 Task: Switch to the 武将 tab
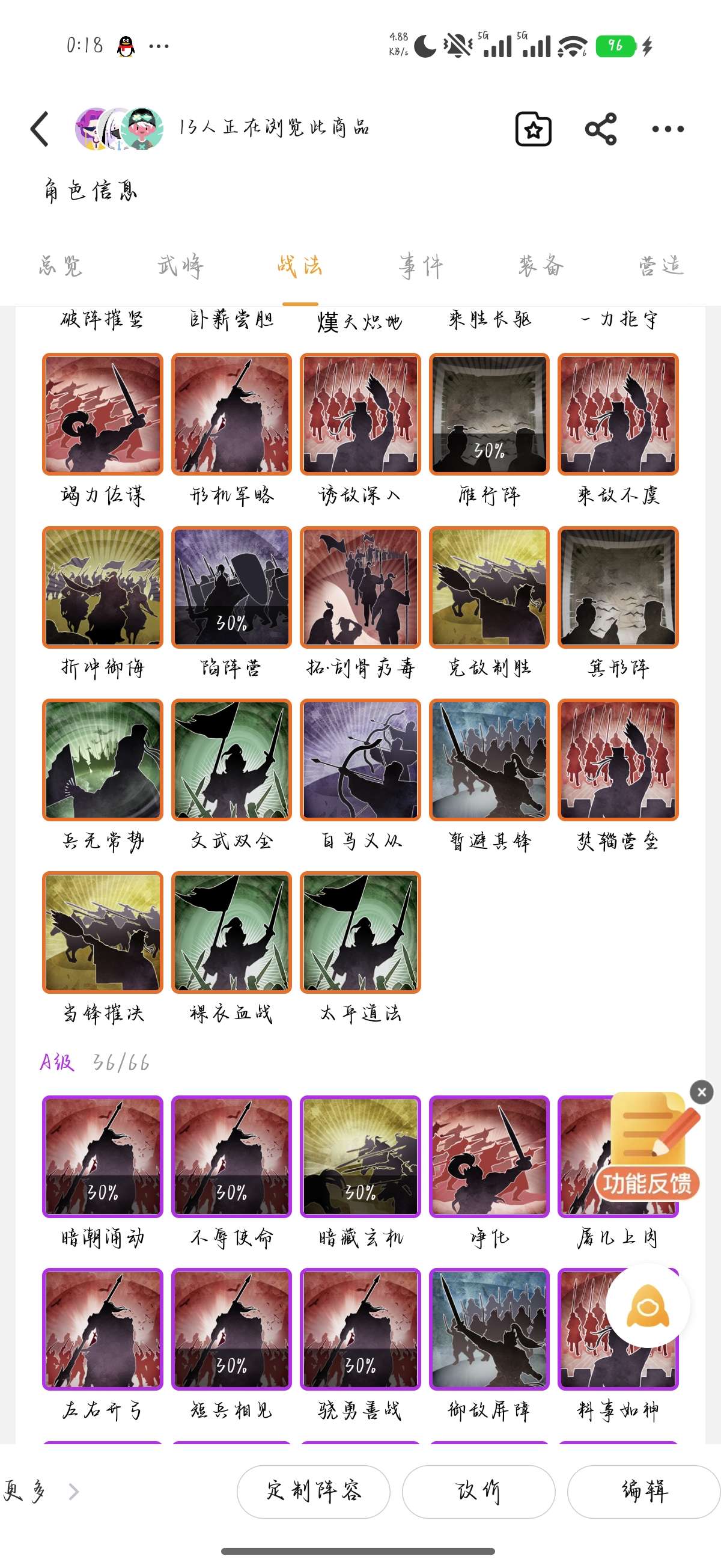click(181, 266)
